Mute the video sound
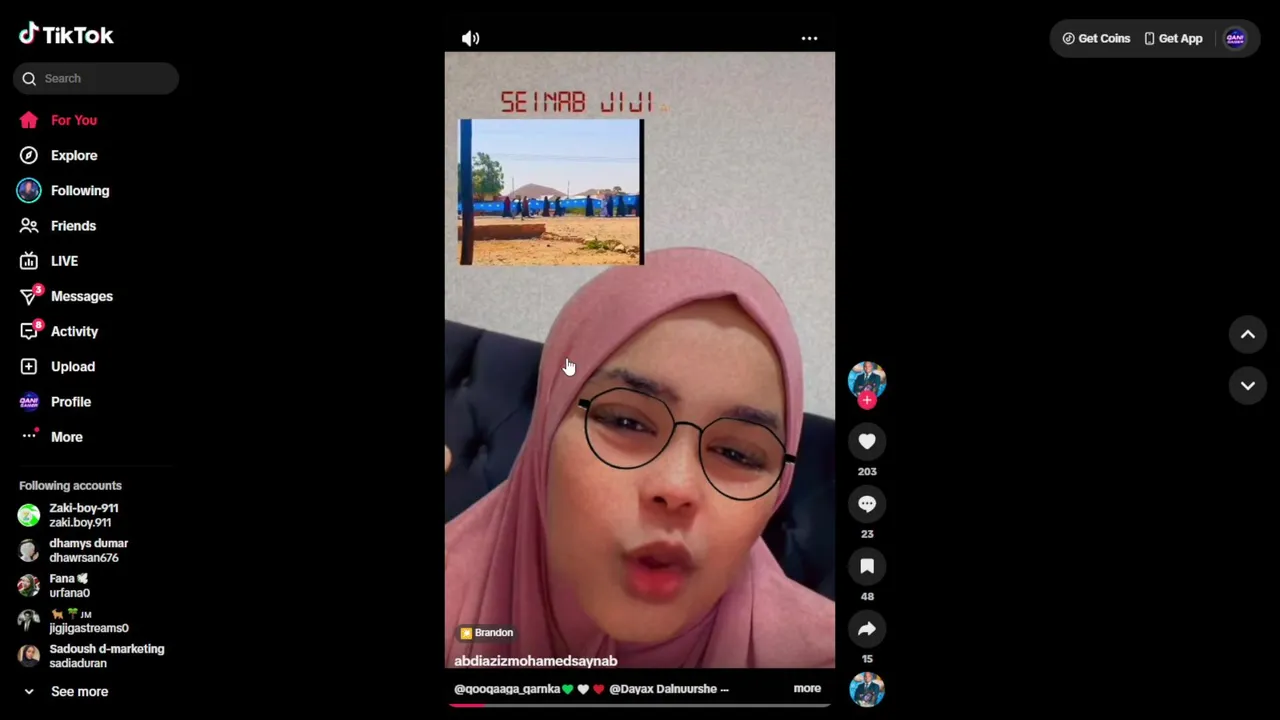Screen dimensions: 1280x720 pos(470,38)
